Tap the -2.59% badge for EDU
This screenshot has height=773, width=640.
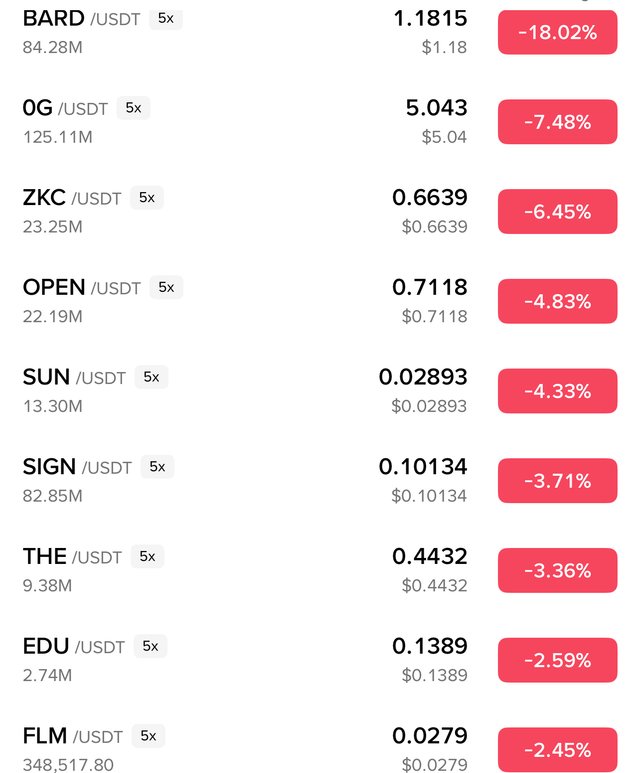point(557,660)
